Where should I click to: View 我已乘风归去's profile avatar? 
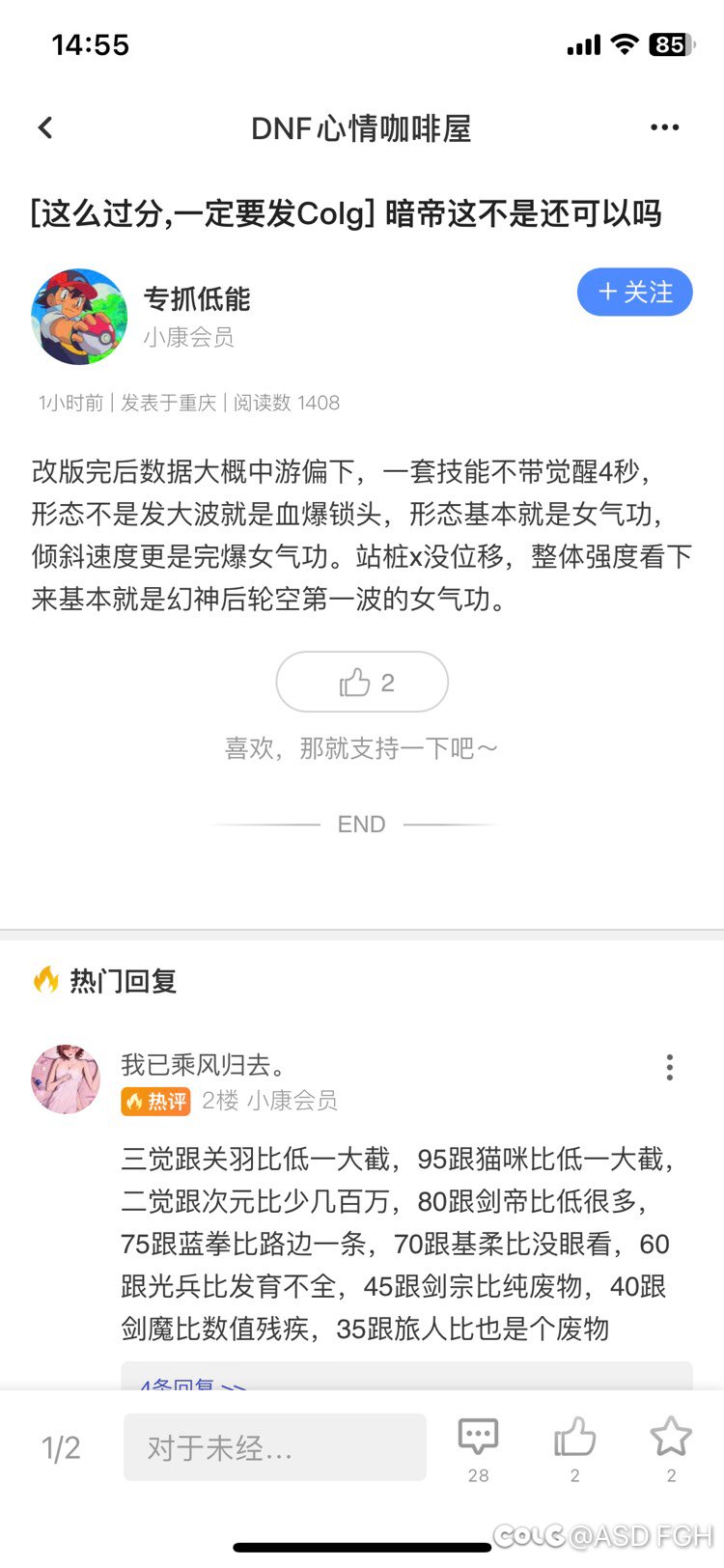pos(66,1079)
